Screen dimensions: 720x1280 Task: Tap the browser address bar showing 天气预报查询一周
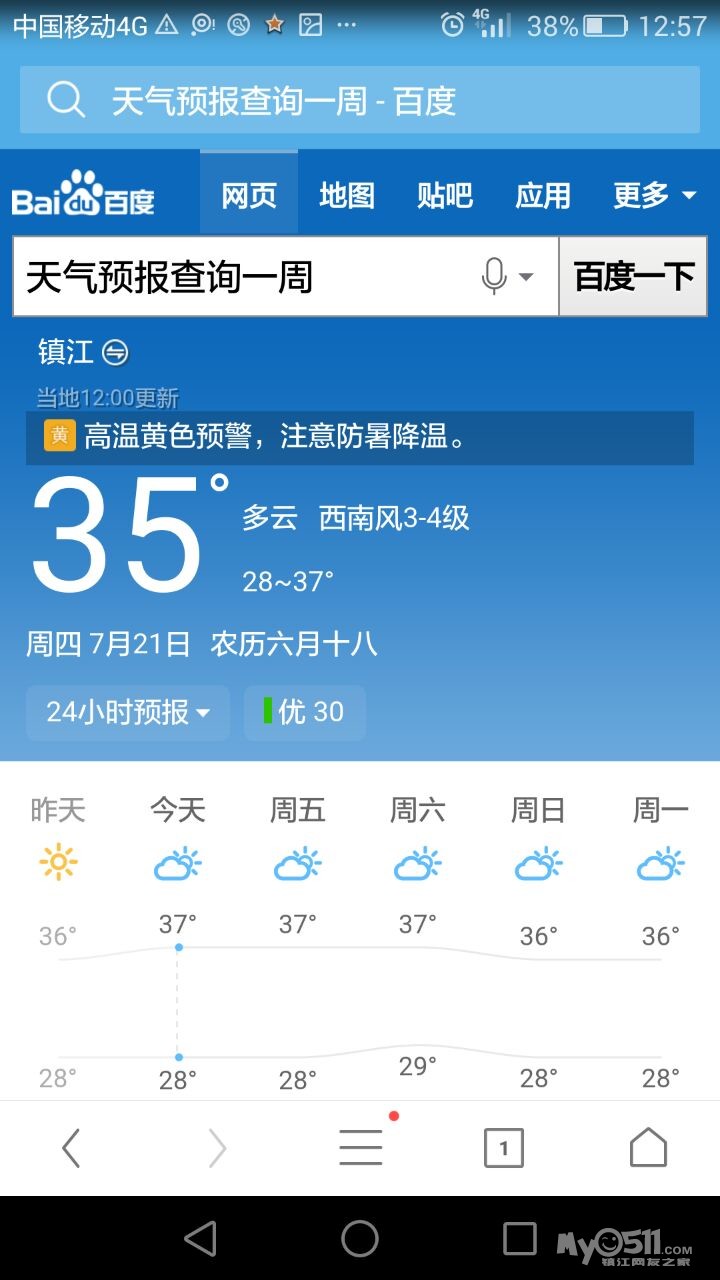coord(360,100)
